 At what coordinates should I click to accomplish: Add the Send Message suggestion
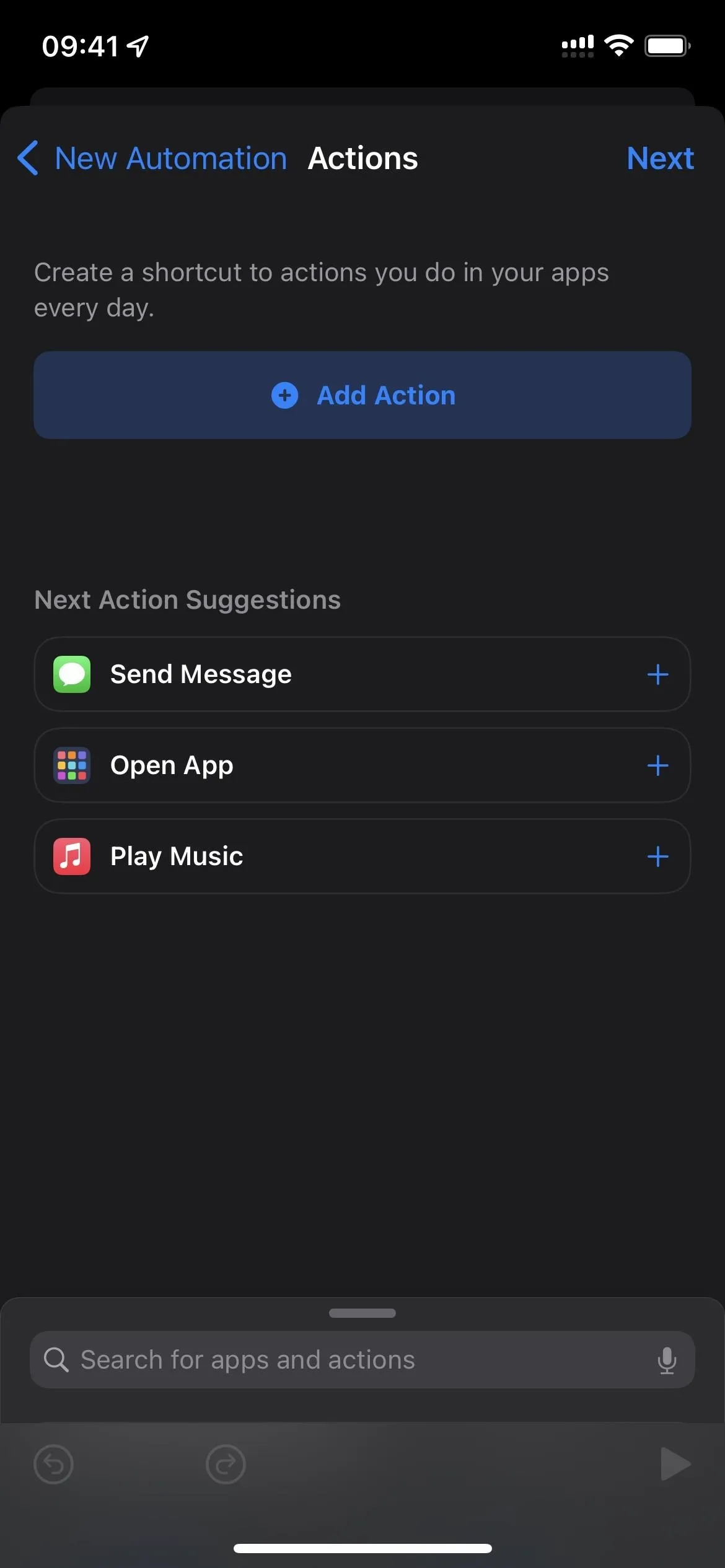[x=657, y=674]
